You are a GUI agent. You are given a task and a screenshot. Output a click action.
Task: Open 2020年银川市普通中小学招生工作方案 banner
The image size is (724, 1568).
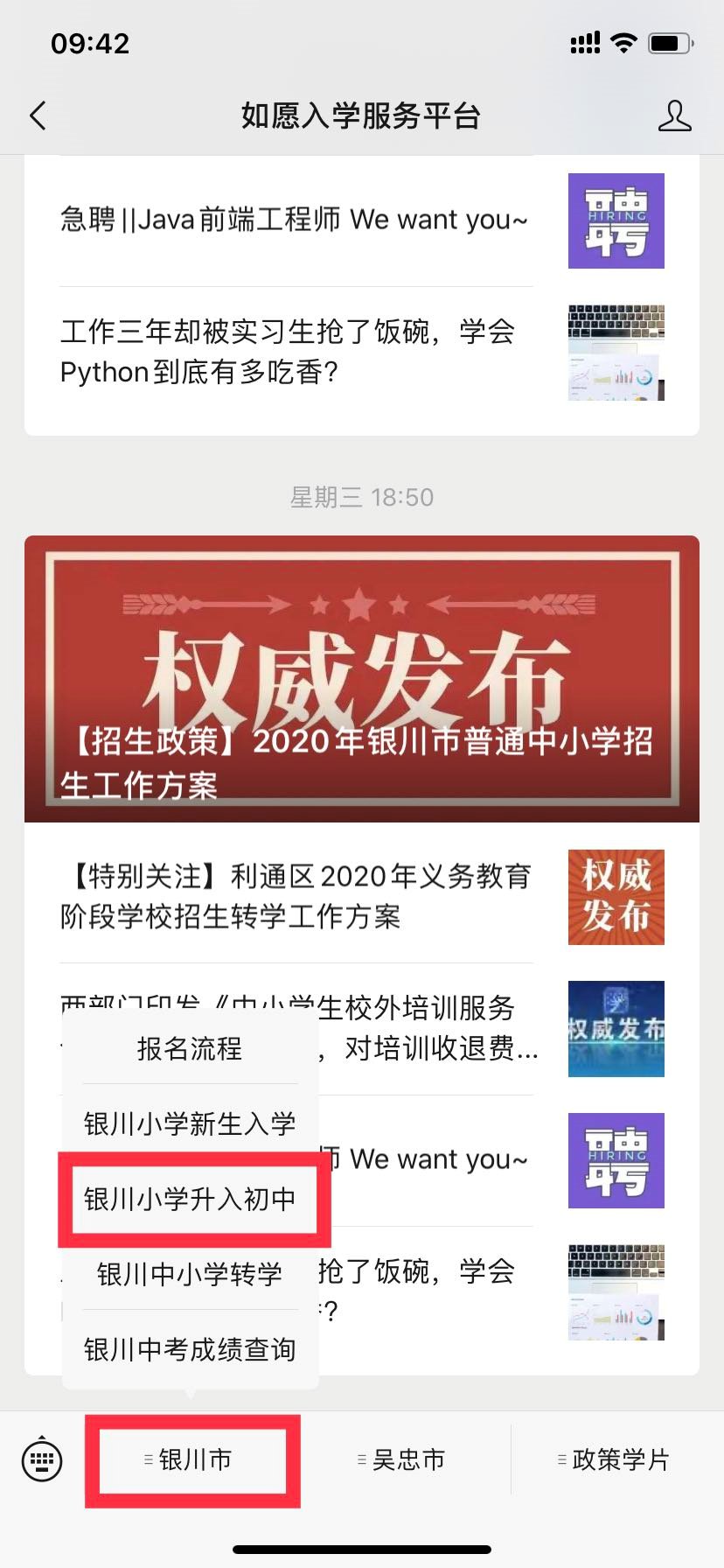point(362,679)
